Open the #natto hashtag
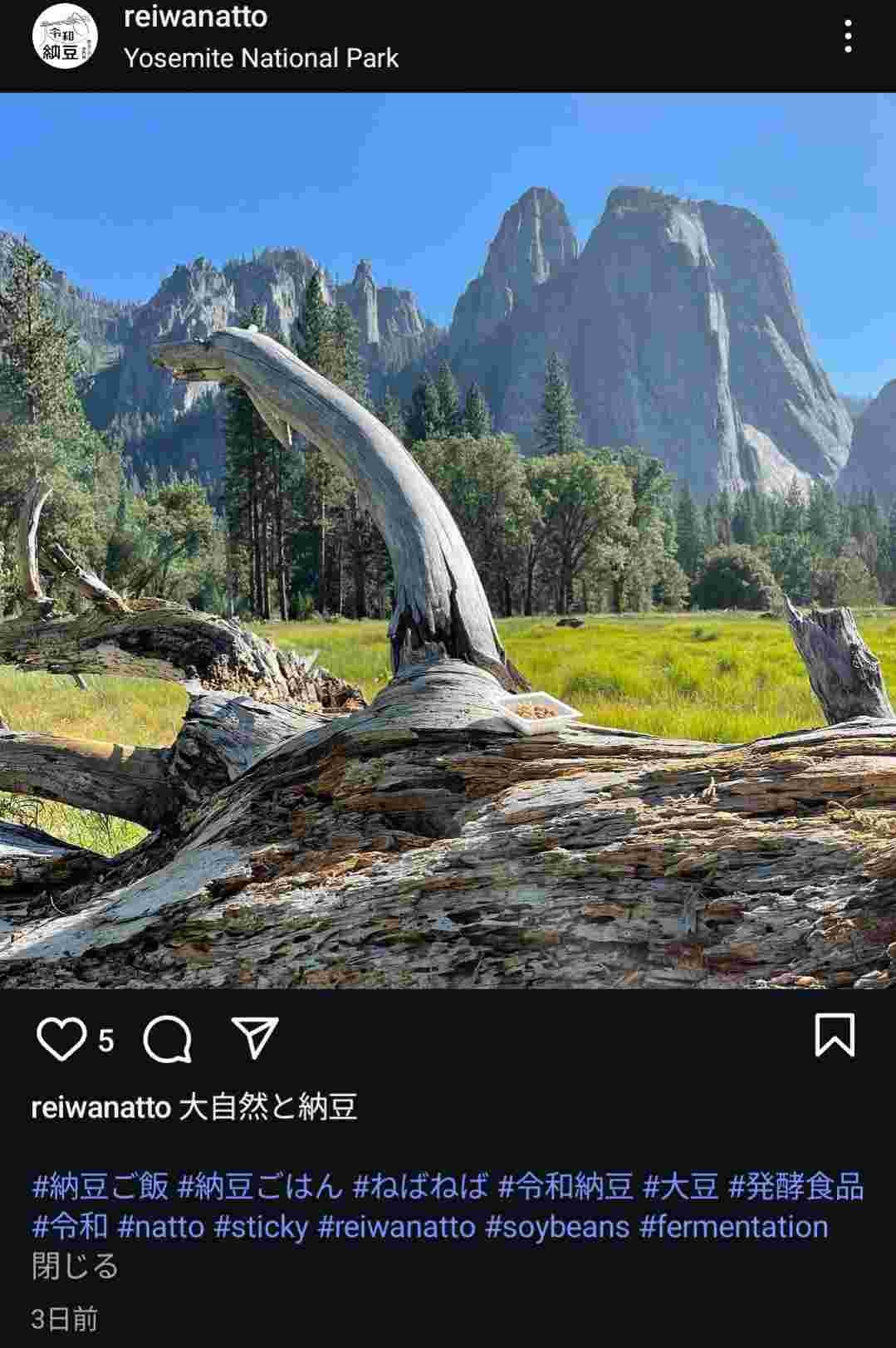The image size is (896, 1348). [161, 1227]
